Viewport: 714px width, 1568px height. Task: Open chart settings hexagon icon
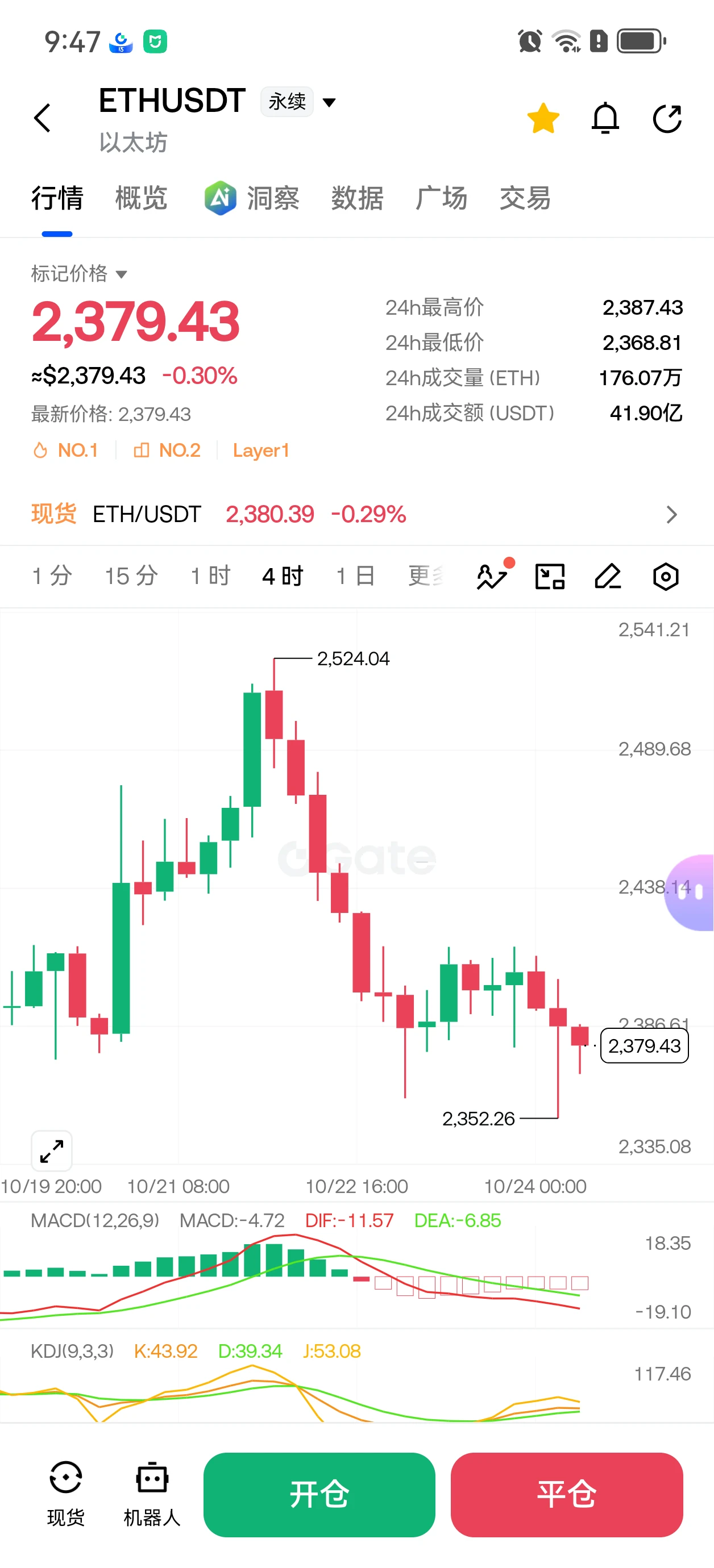(x=665, y=576)
